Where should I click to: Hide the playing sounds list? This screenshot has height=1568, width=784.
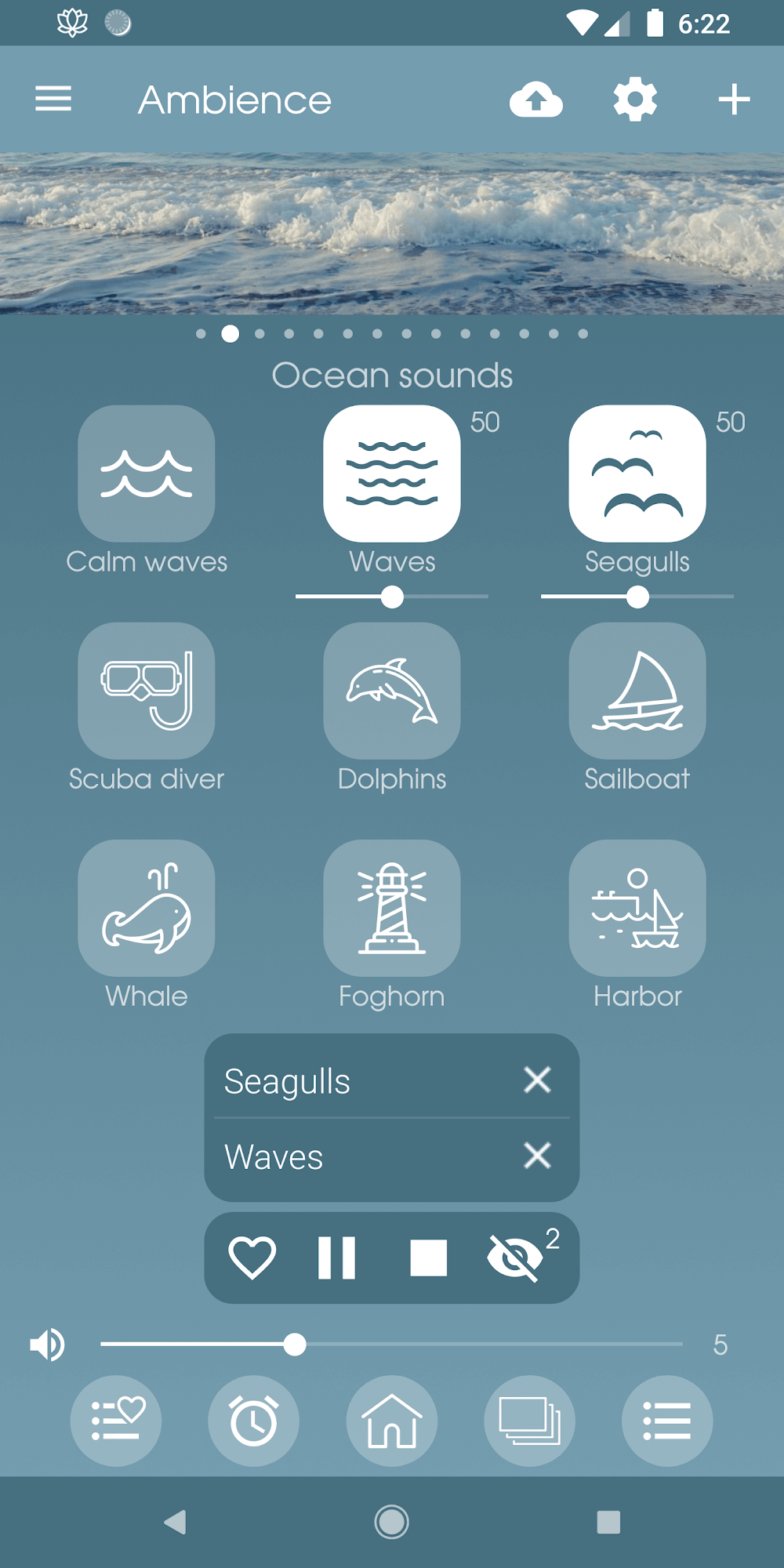[516, 1258]
